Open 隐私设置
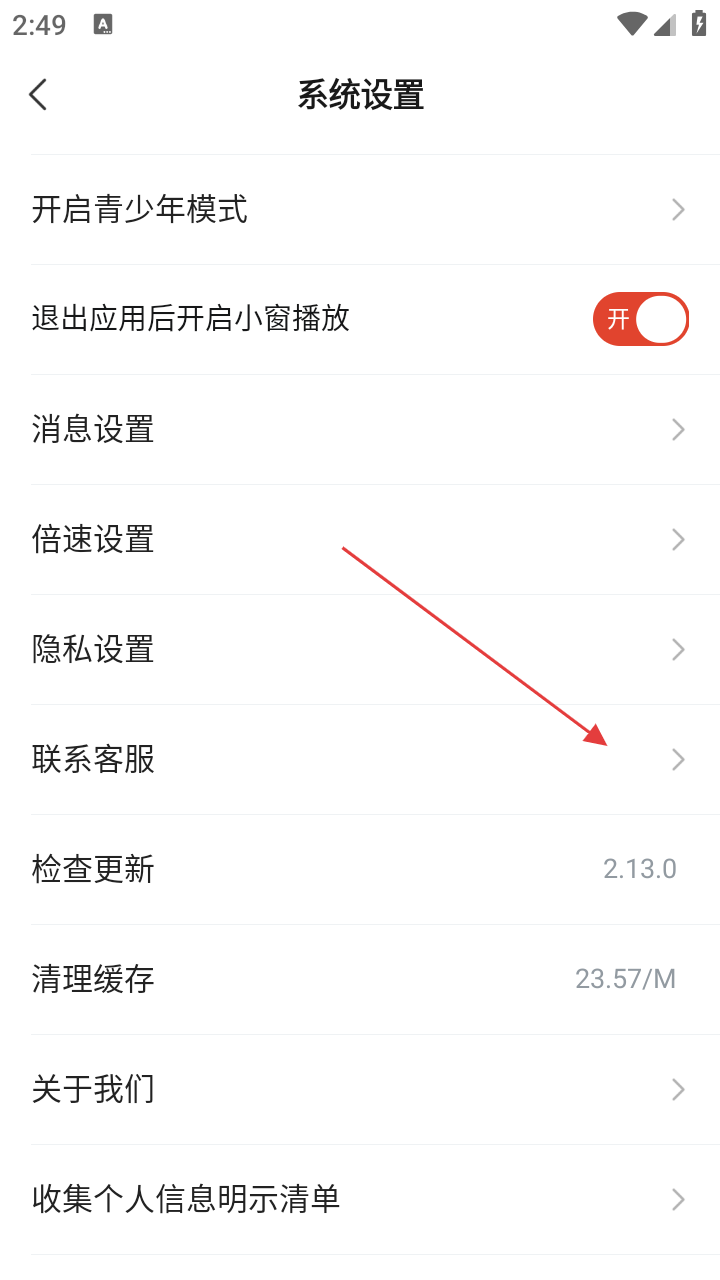 (x=360, y=650)
